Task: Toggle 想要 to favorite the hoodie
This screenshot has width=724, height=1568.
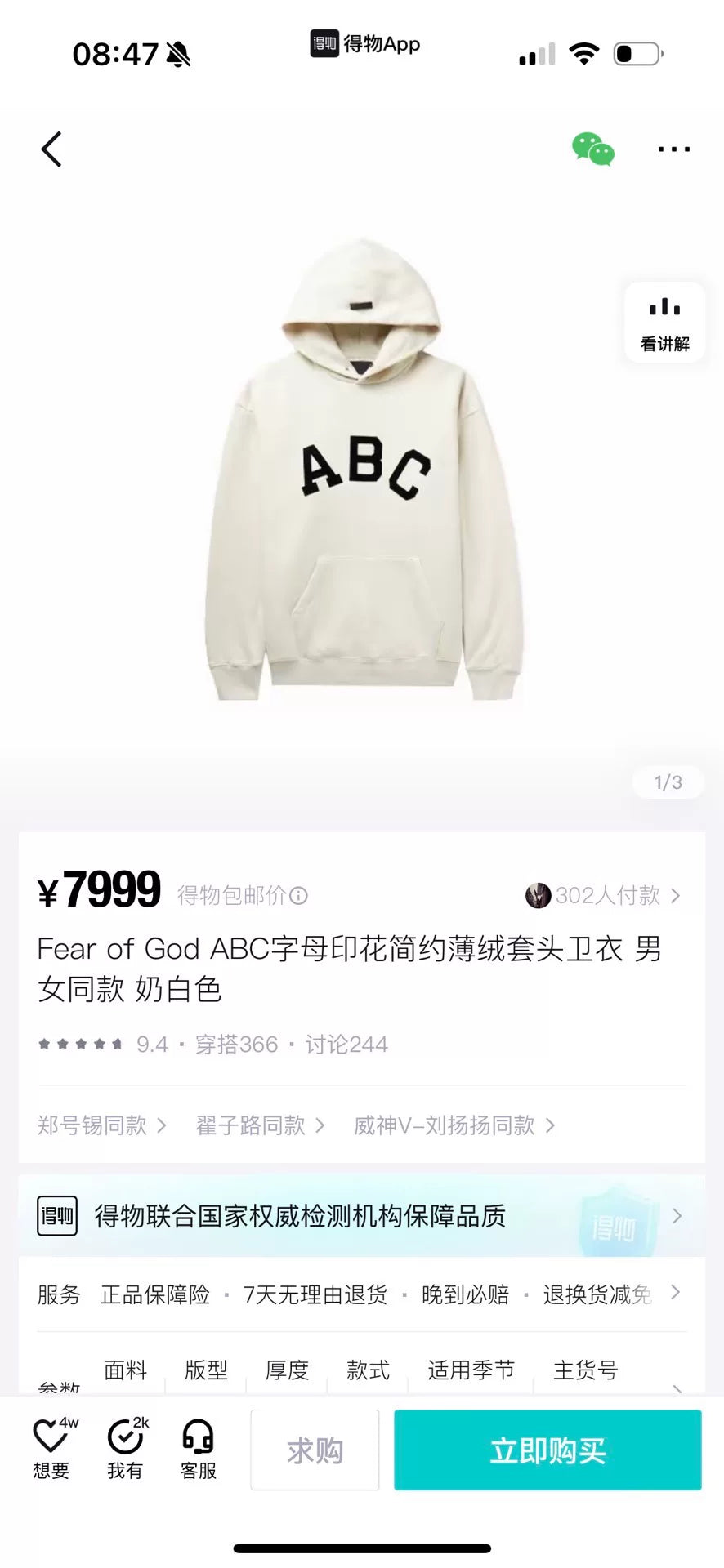Action: click(51, 1450)
